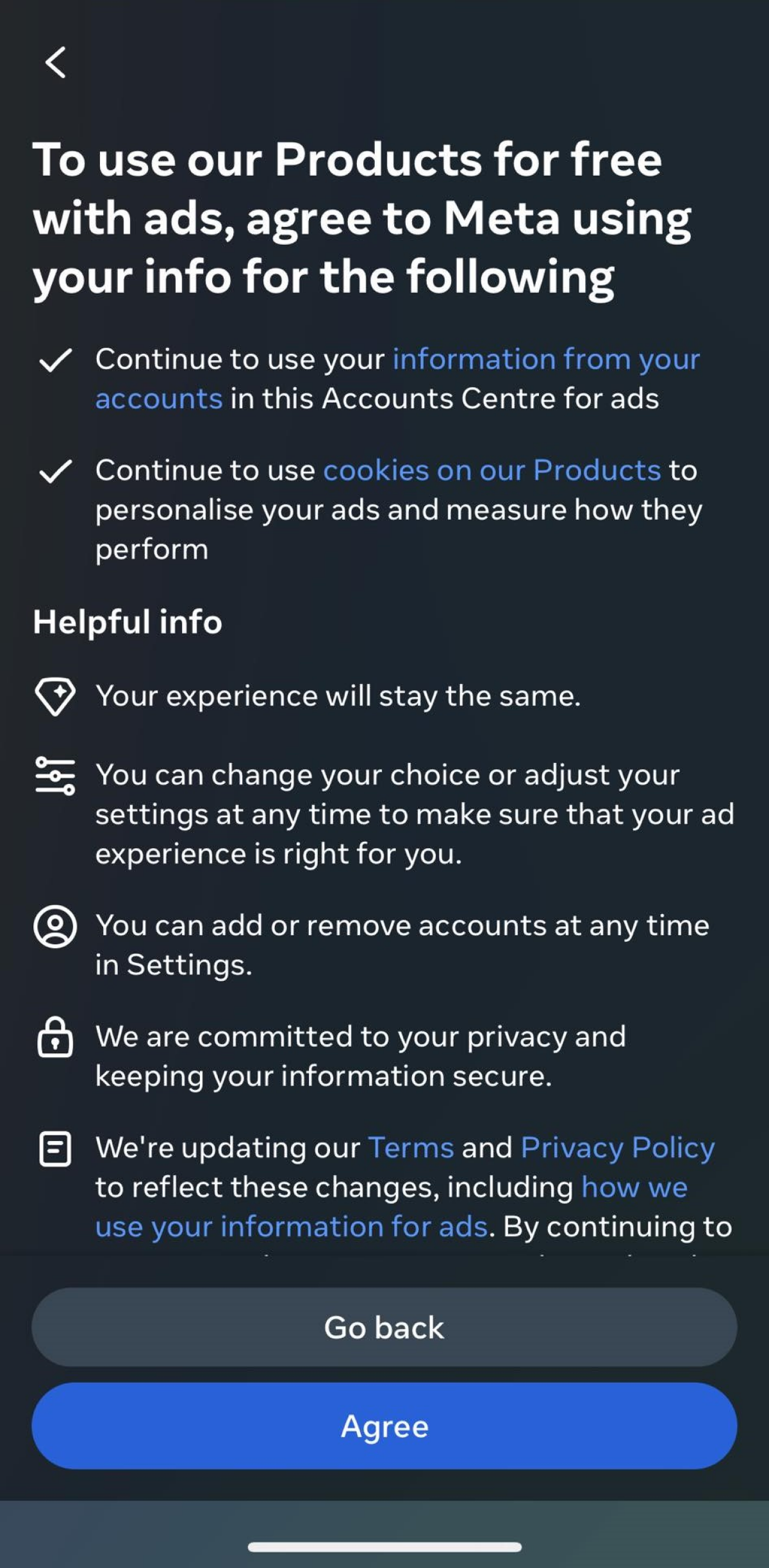This screenshot has width=769, height=1568.
Task: Agree to Meta using your info
Action: 384,1426
